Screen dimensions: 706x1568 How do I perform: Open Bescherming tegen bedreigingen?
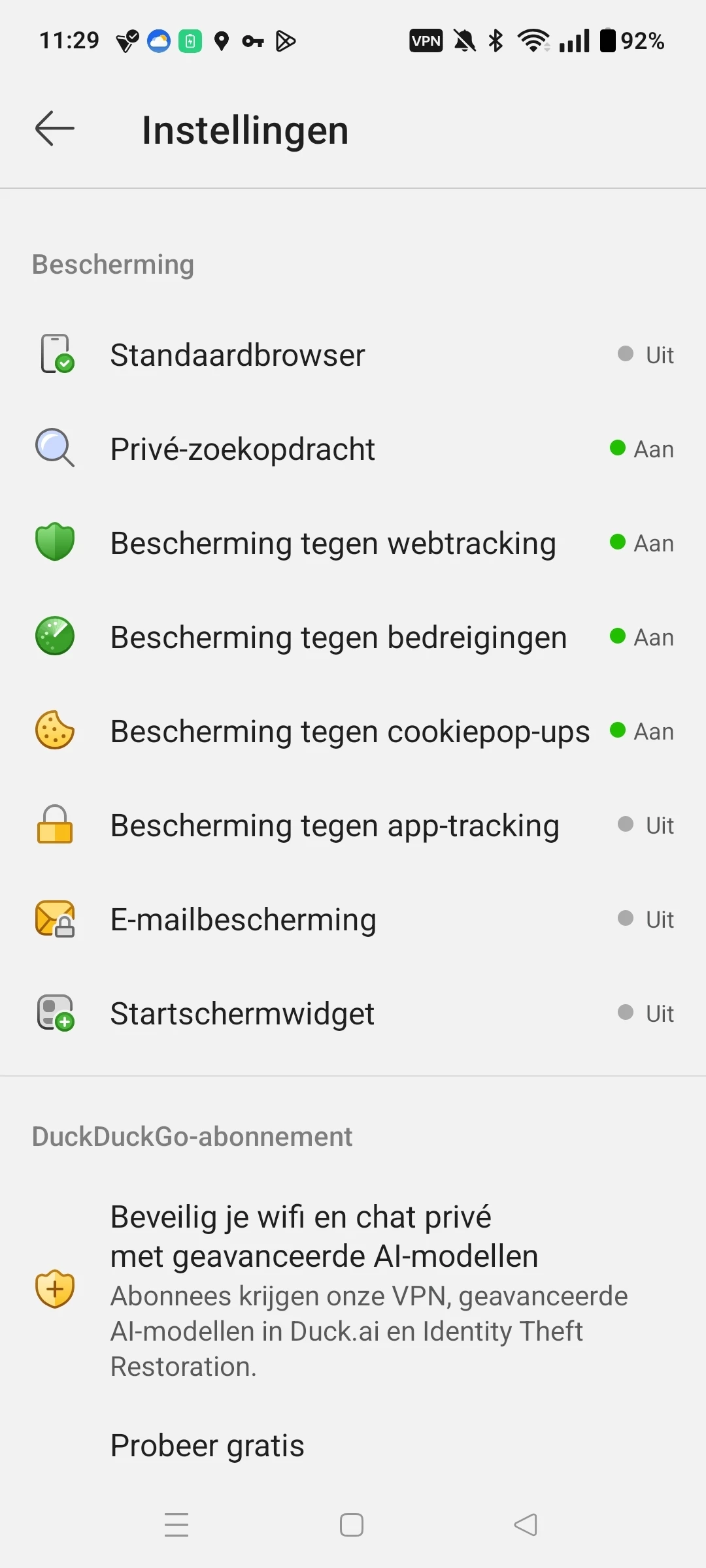tap(353, 638)
